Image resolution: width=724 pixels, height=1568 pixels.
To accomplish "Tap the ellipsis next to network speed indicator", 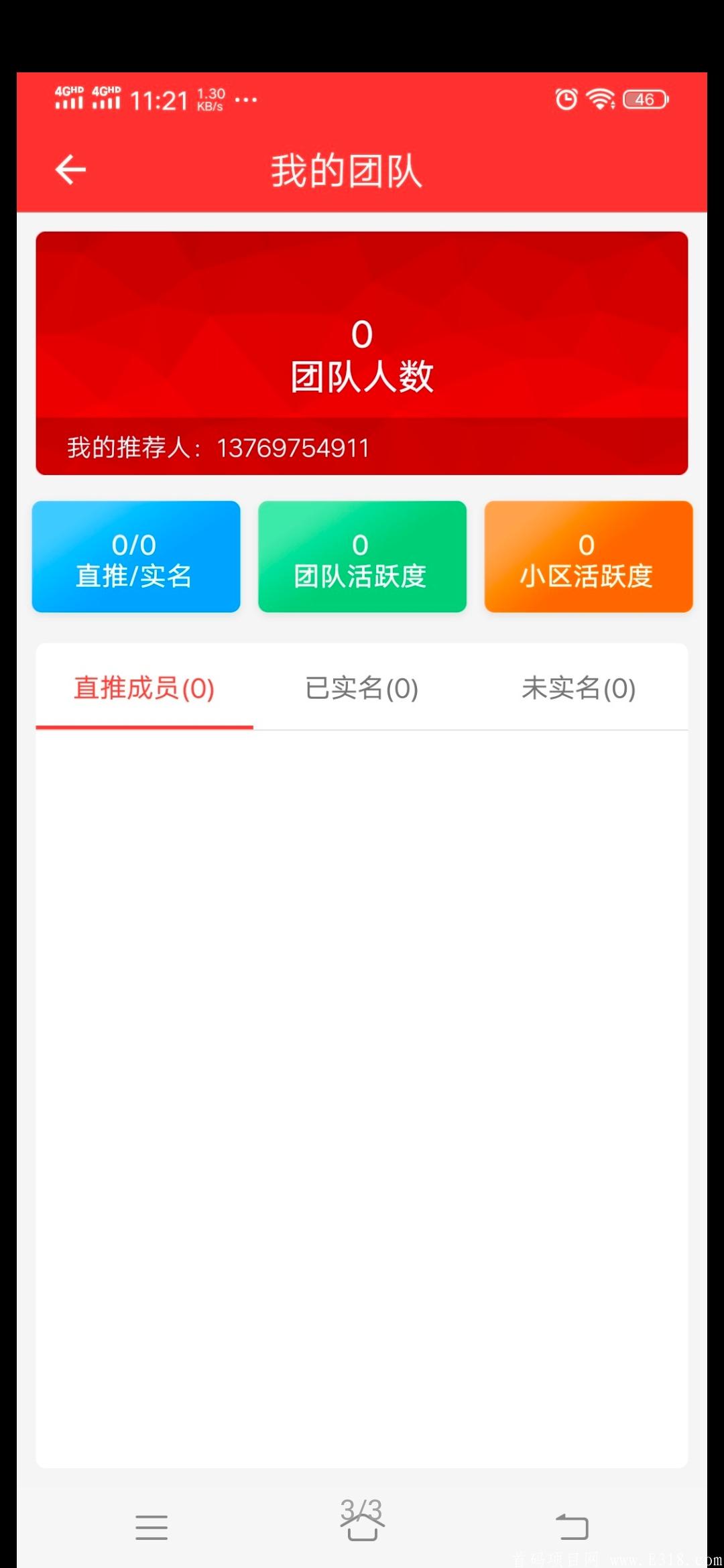I will (x=245, y=102).
